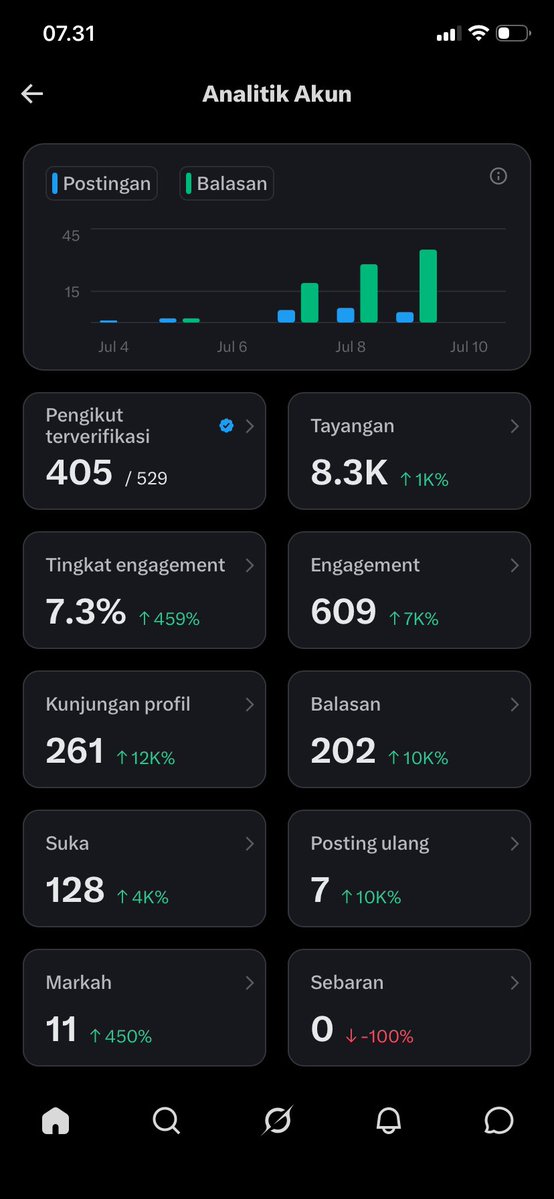Viewport: 554px width, 1199px height.
Task: Open the Sebaran card
Action: [x=409, y=1008]
